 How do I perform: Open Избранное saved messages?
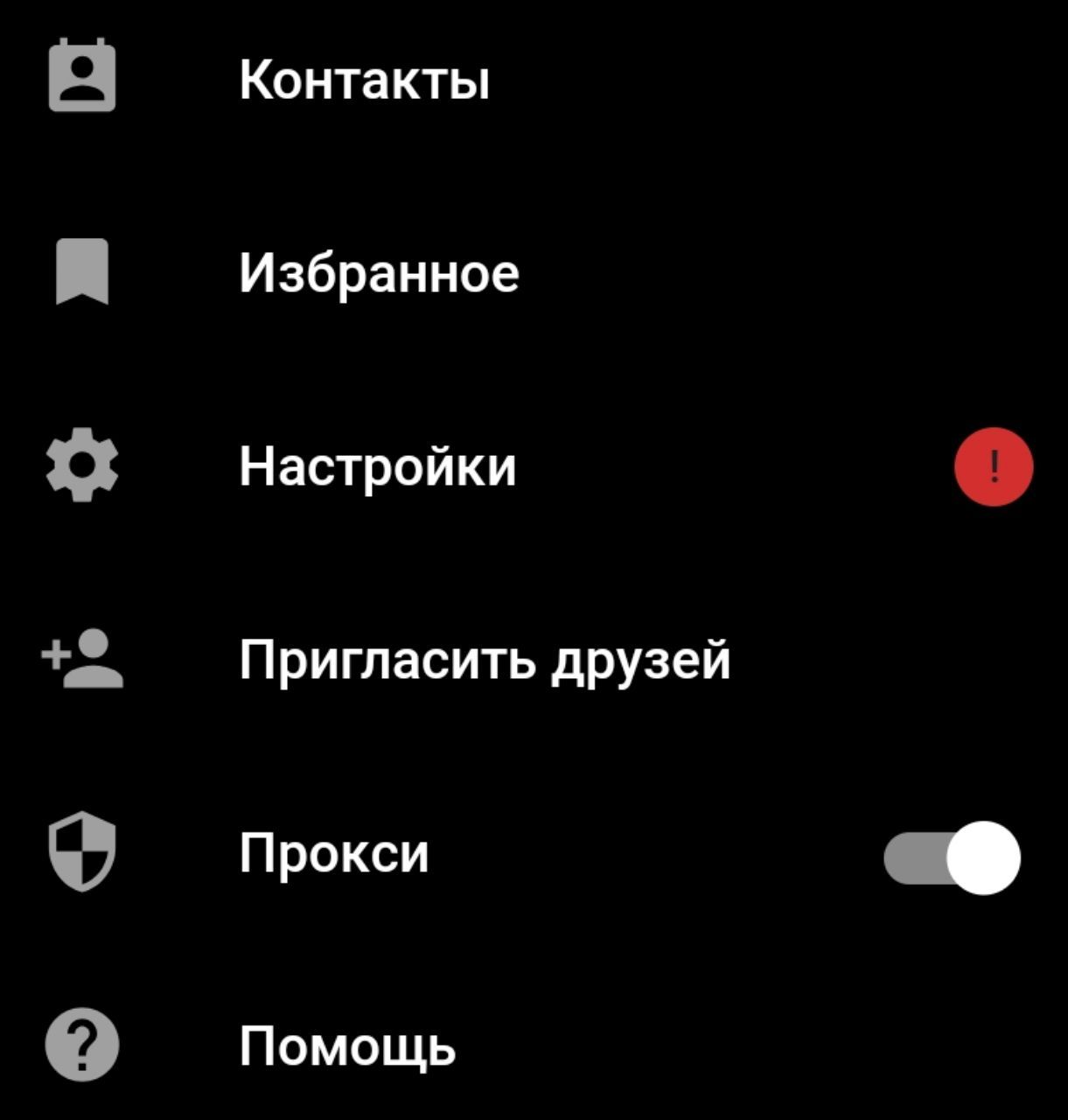379,272
